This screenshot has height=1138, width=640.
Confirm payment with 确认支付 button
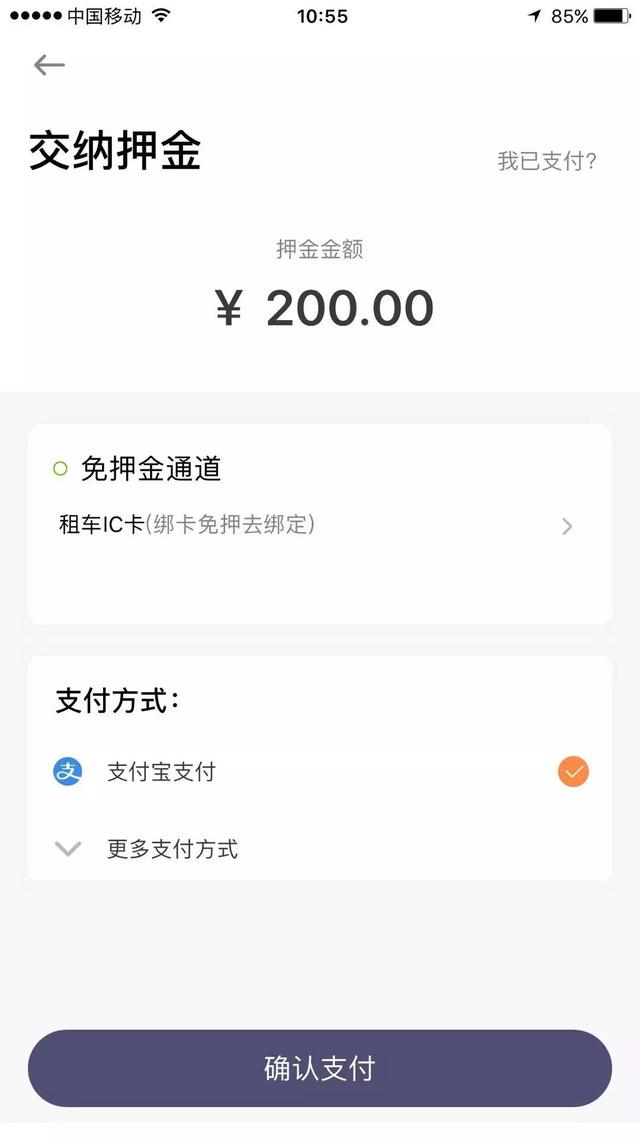pos(320,1068)
